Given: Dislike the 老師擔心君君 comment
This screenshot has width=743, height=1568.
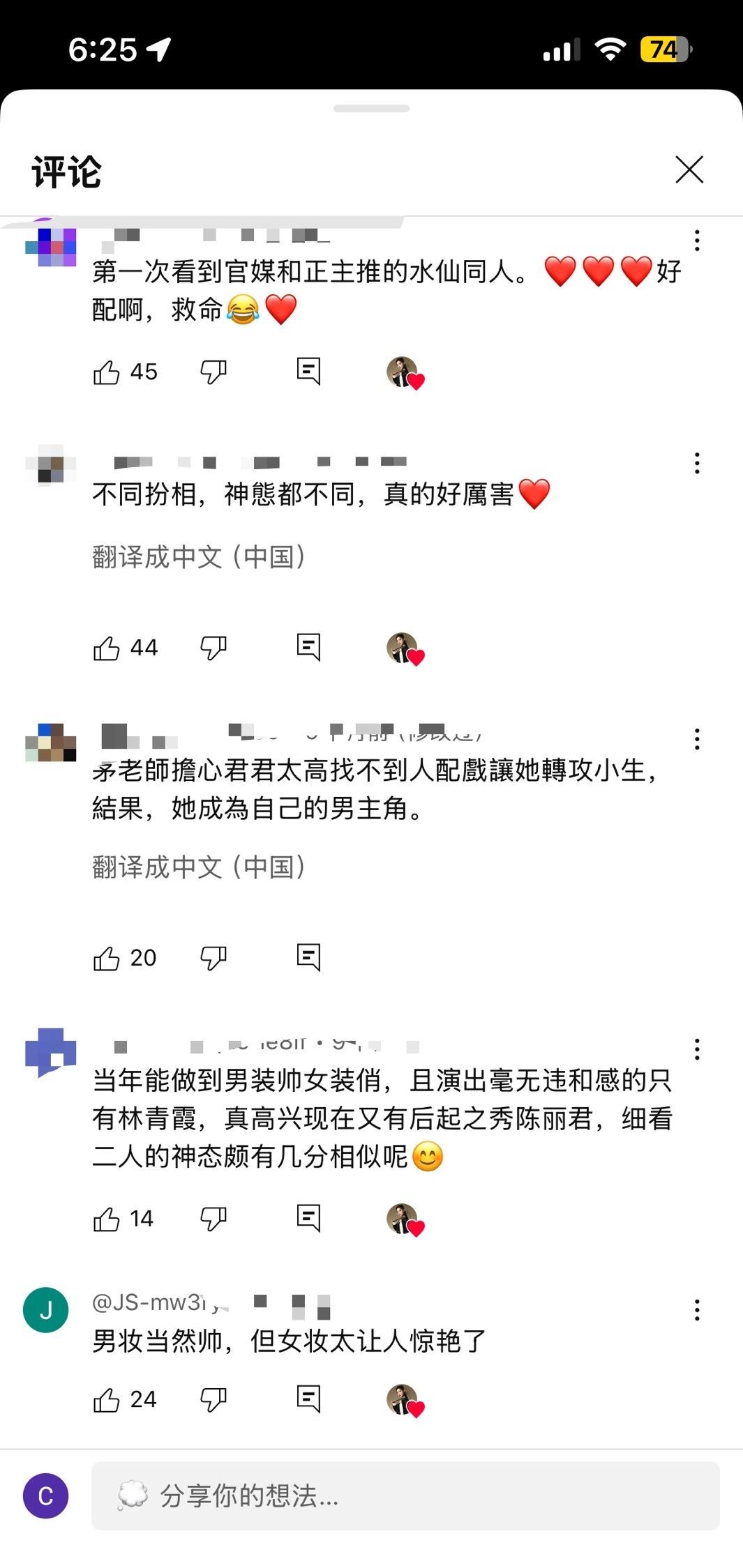Looking at the screenshot, I should pos(213,959).
